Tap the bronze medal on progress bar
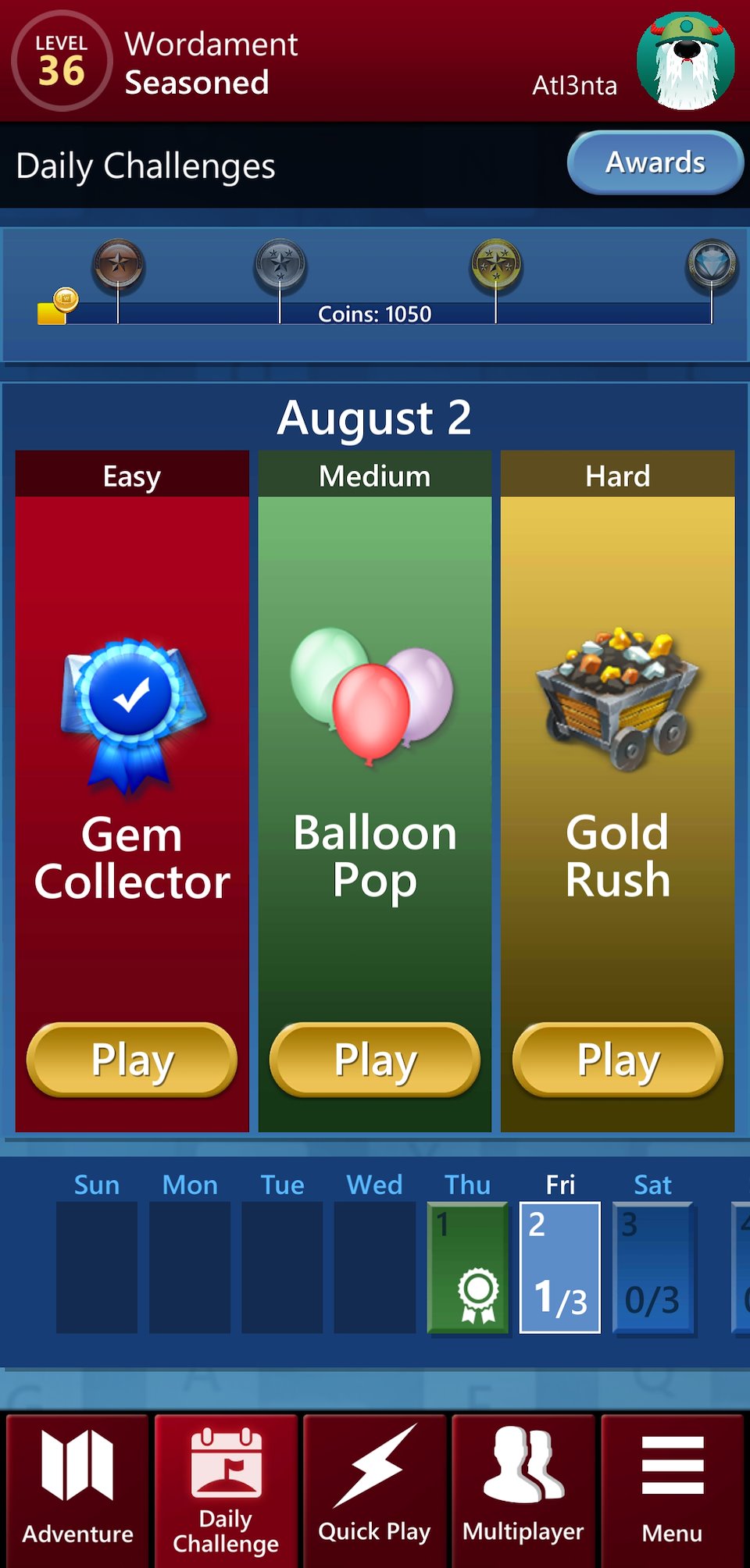Screen dimensions: 750x1568 coord(118,264)
